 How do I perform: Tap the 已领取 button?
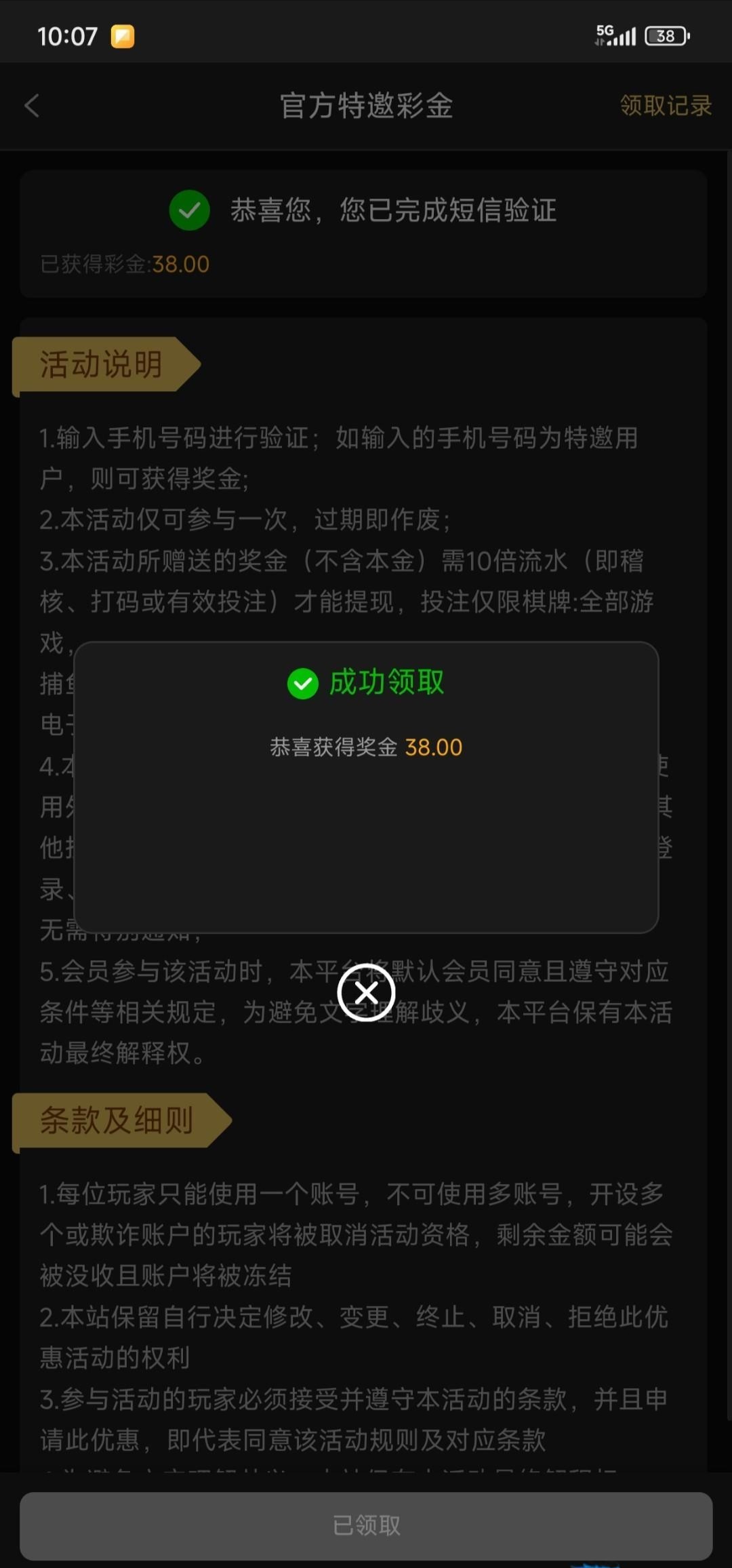click(x=366, y=1525)
